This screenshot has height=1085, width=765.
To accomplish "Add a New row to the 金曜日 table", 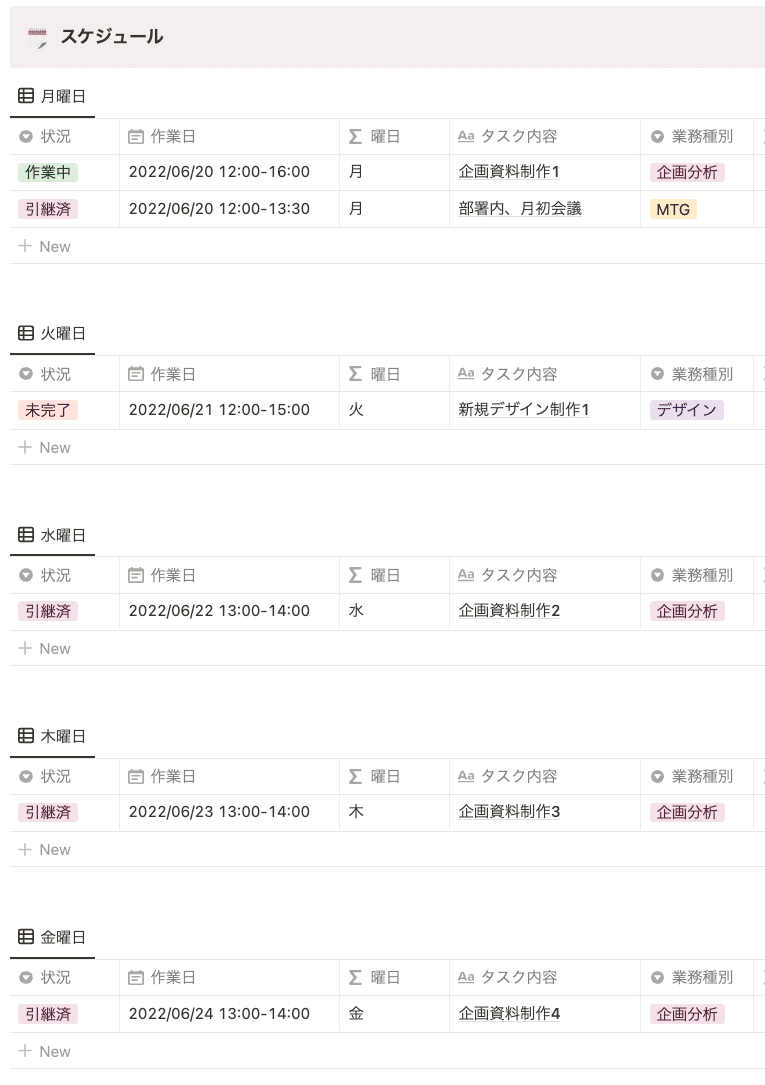I will point(45,1051).
